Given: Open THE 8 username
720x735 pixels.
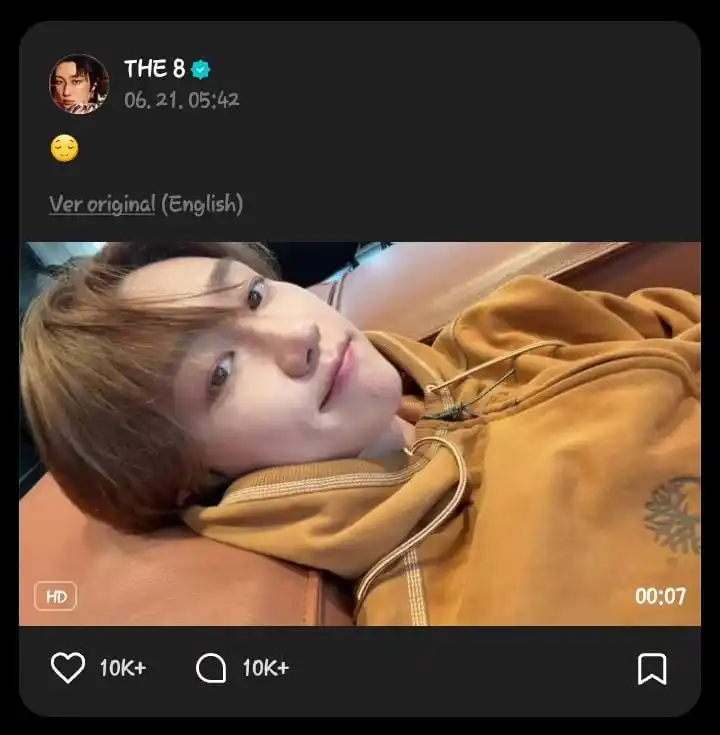Looking at the screenshot, I should [155, 69].
